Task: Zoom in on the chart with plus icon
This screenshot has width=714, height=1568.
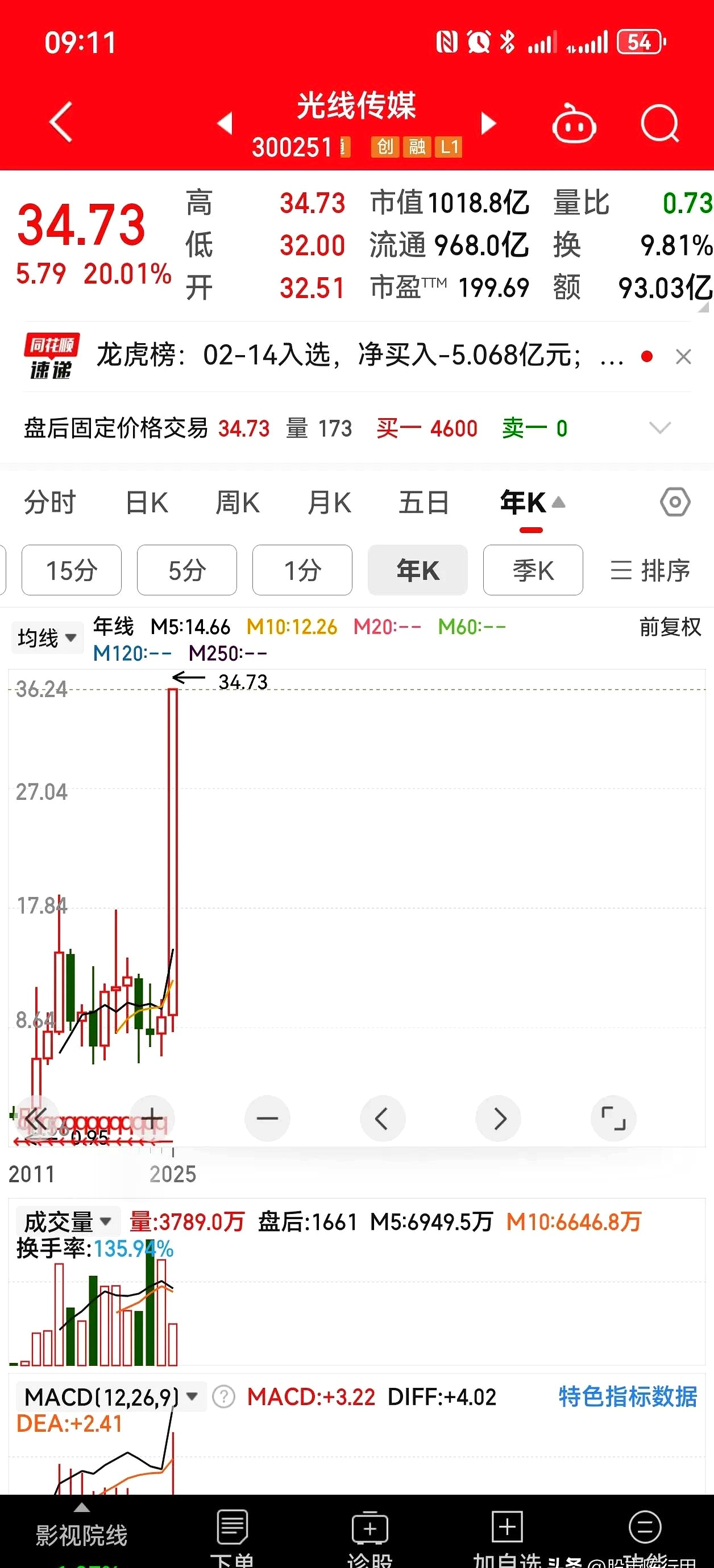Action: click(151, 1118)
